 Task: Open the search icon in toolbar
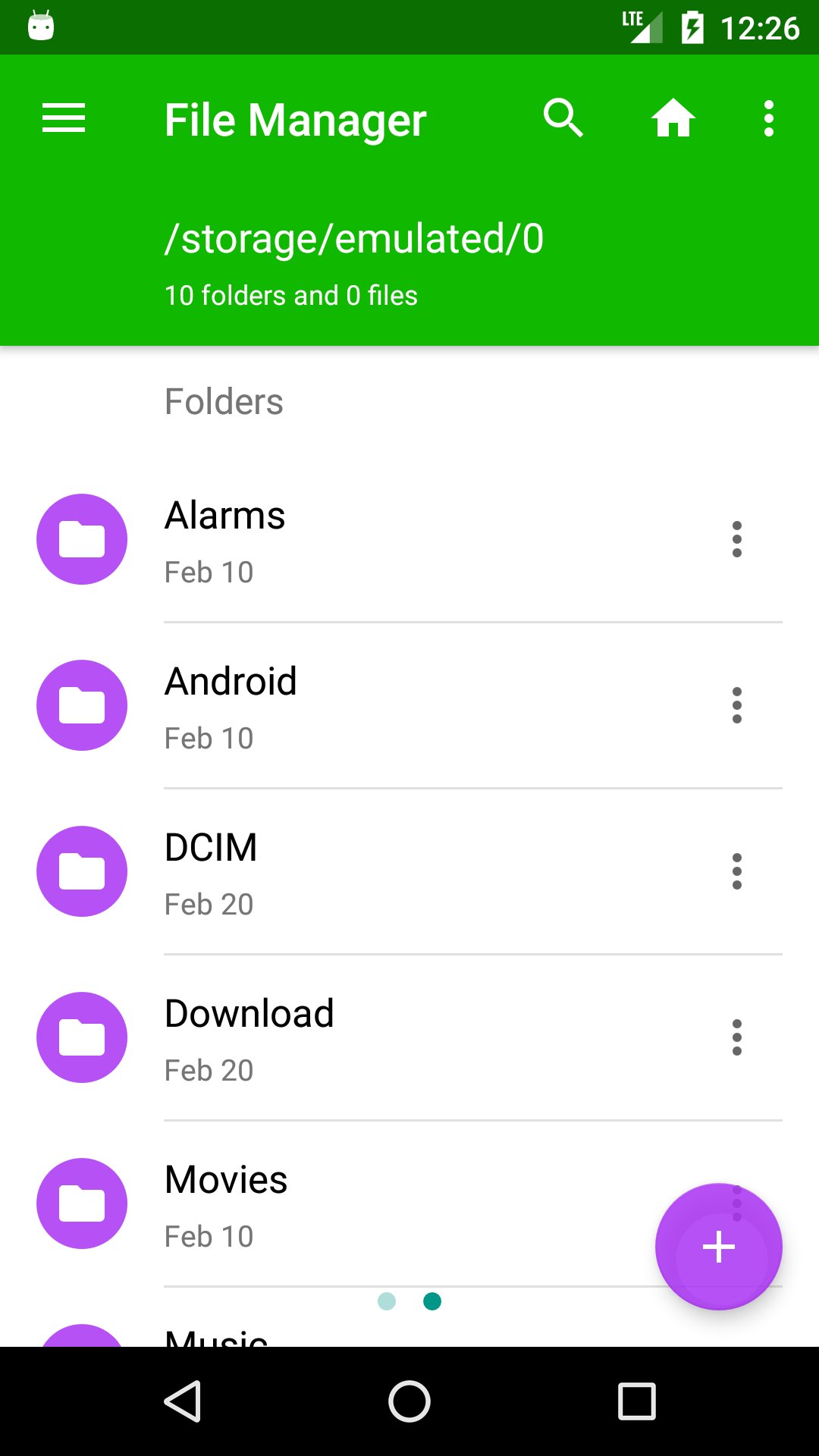tap(563, 118)
